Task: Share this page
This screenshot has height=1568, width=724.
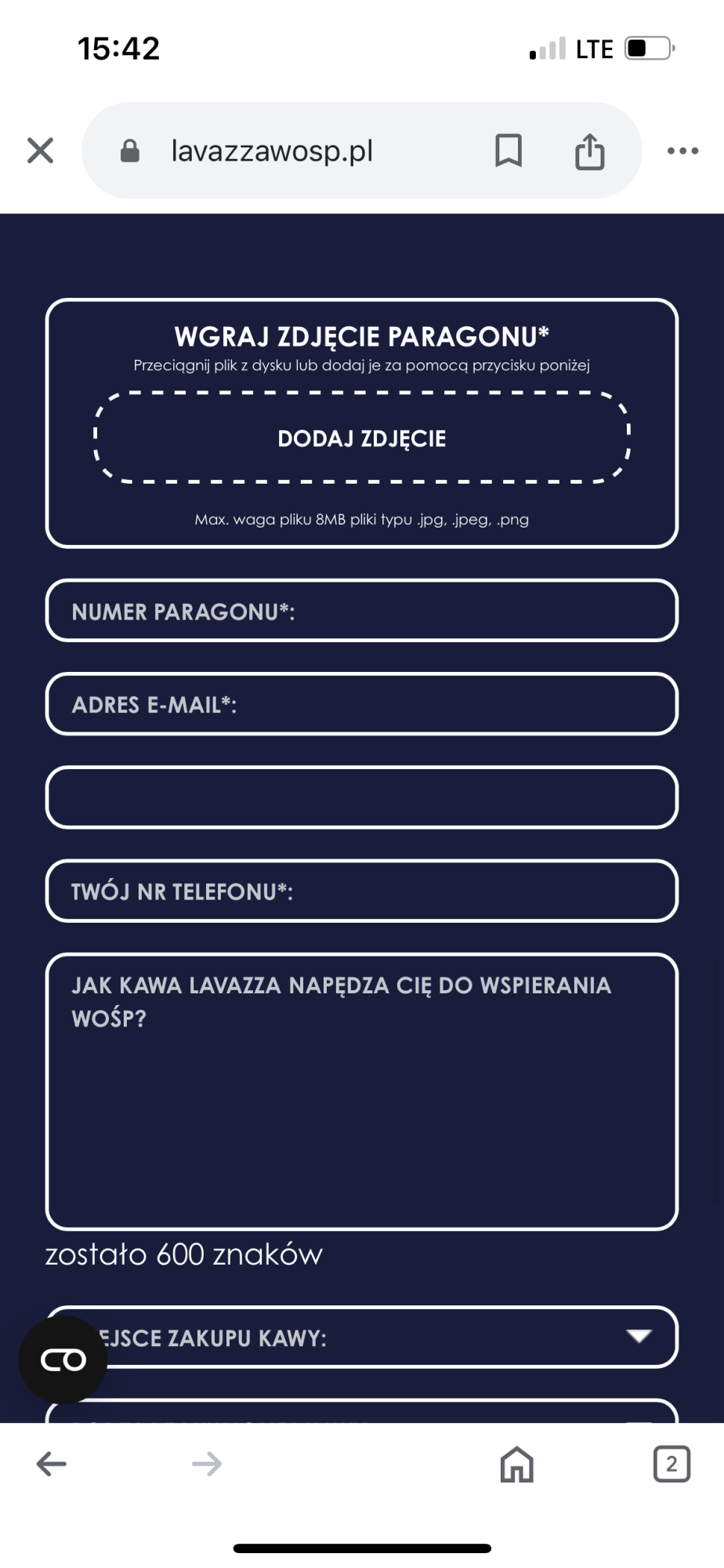Action: (x=589, y=151)
